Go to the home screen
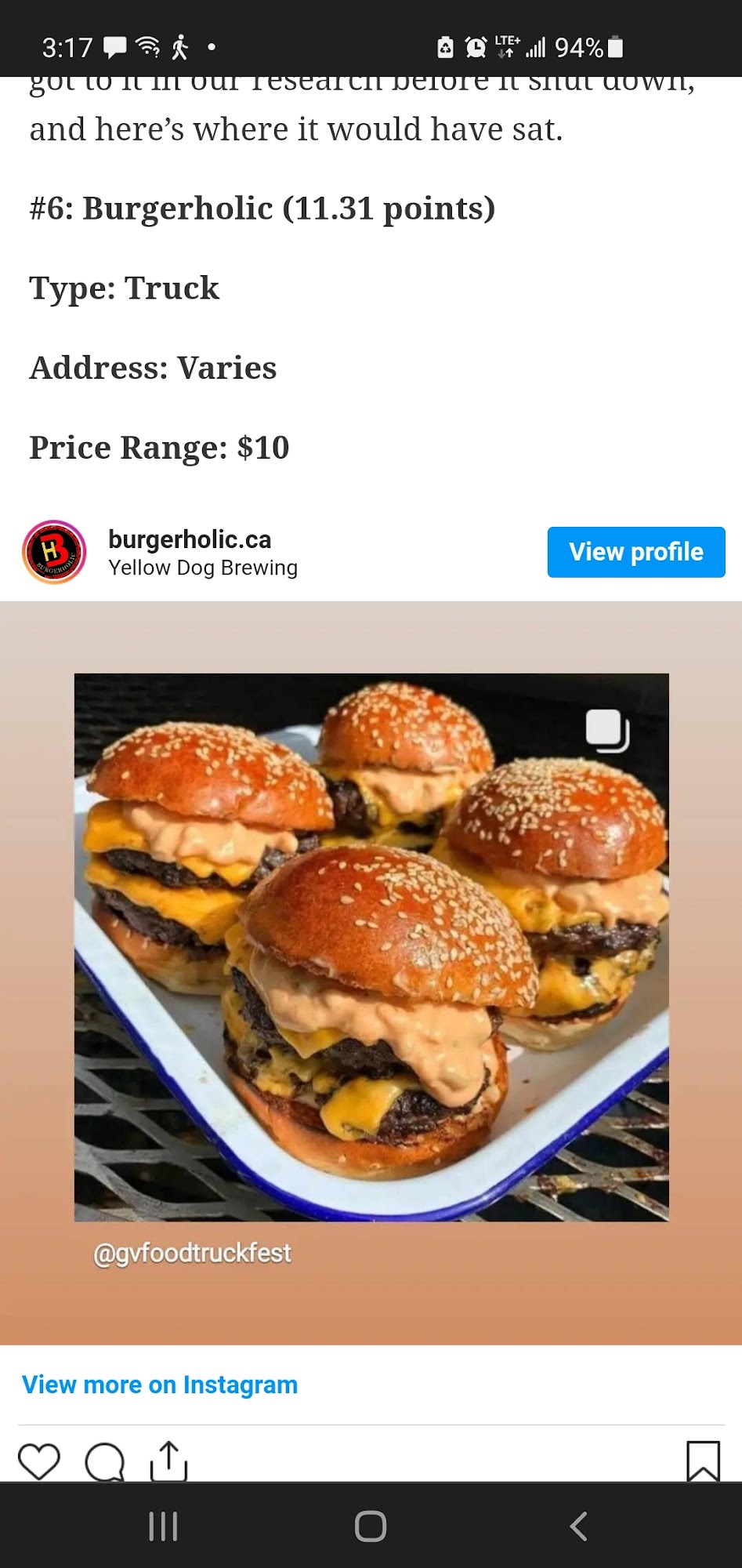The image size is (742, 1568). coord(371,1526)
